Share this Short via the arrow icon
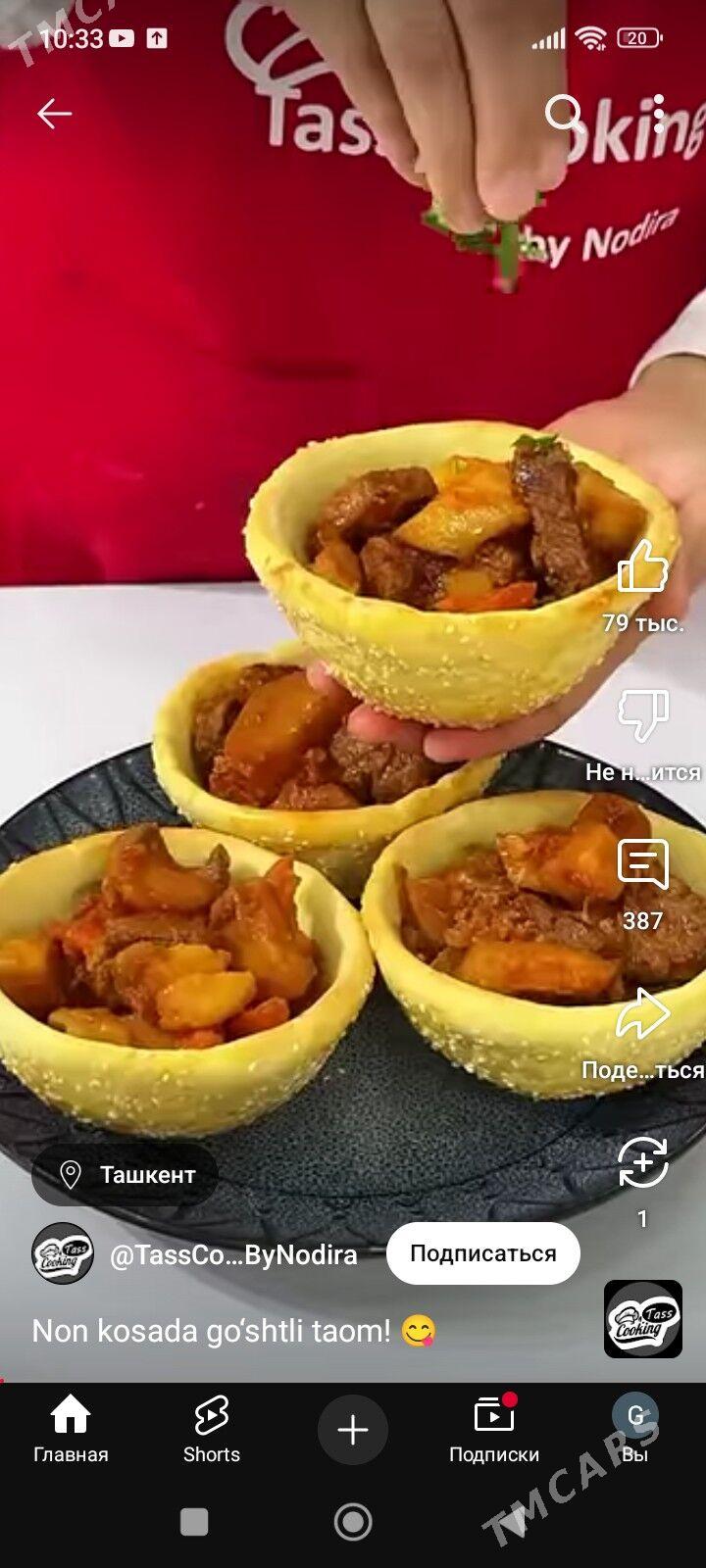Screen dimensions: 706x1568 (643, 1013)
